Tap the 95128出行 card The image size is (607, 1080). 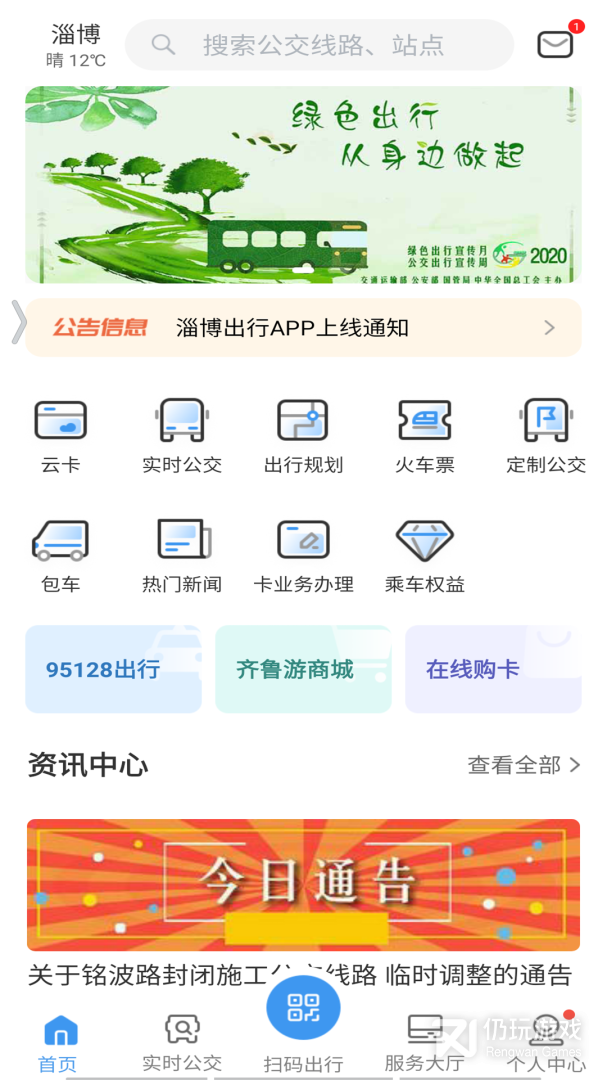click(x=113, y=669)
